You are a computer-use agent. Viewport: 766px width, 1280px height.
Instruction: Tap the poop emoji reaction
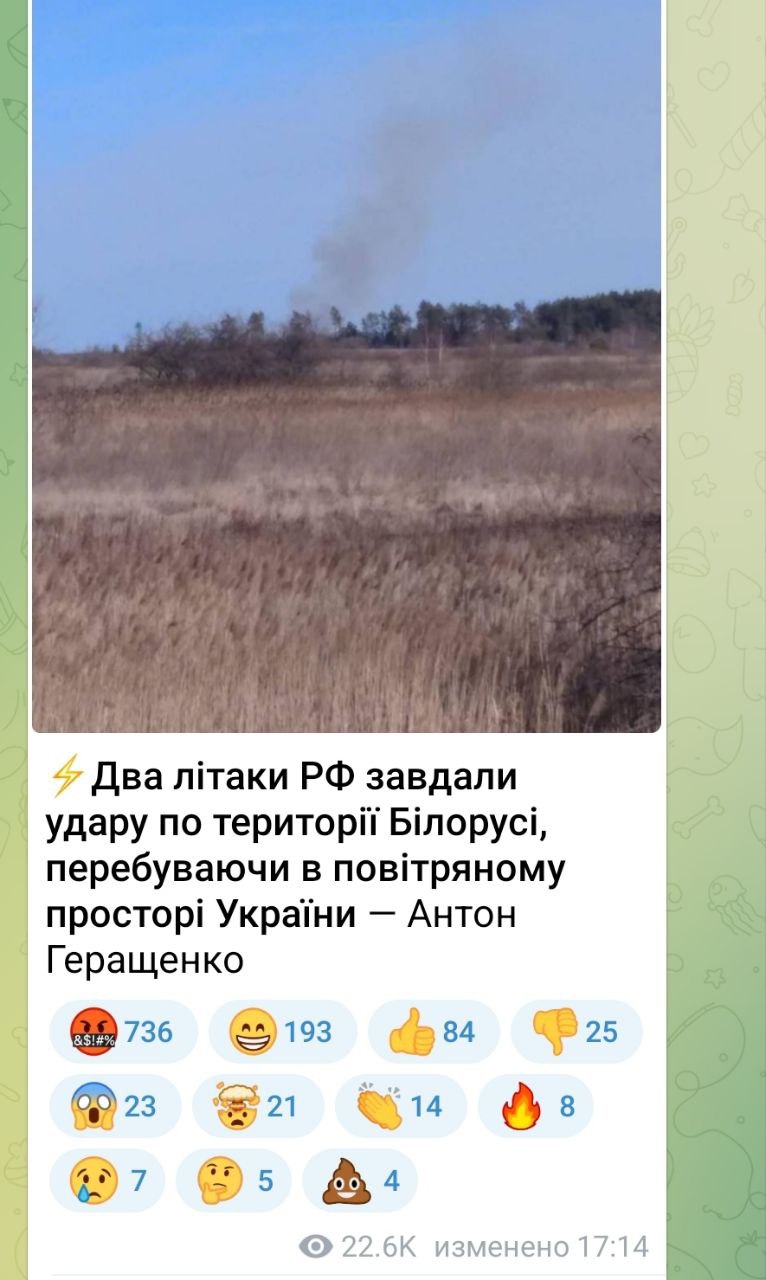click(360, 1181)
